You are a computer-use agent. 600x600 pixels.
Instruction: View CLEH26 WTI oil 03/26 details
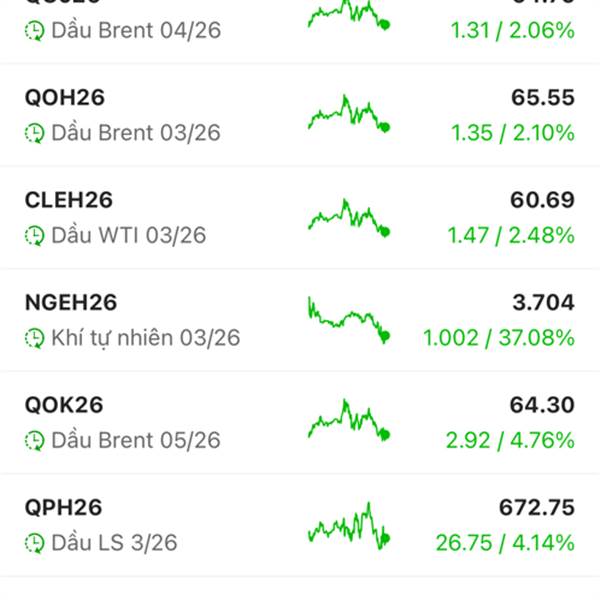[300, 218]
